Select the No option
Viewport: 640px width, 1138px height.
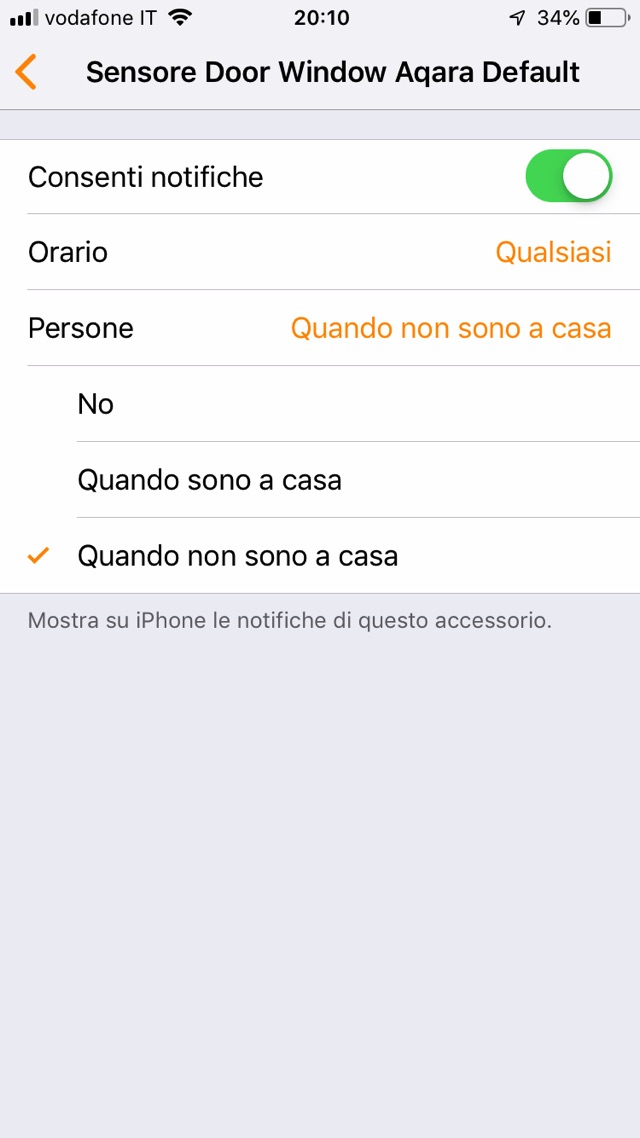(x=96, y=404)
